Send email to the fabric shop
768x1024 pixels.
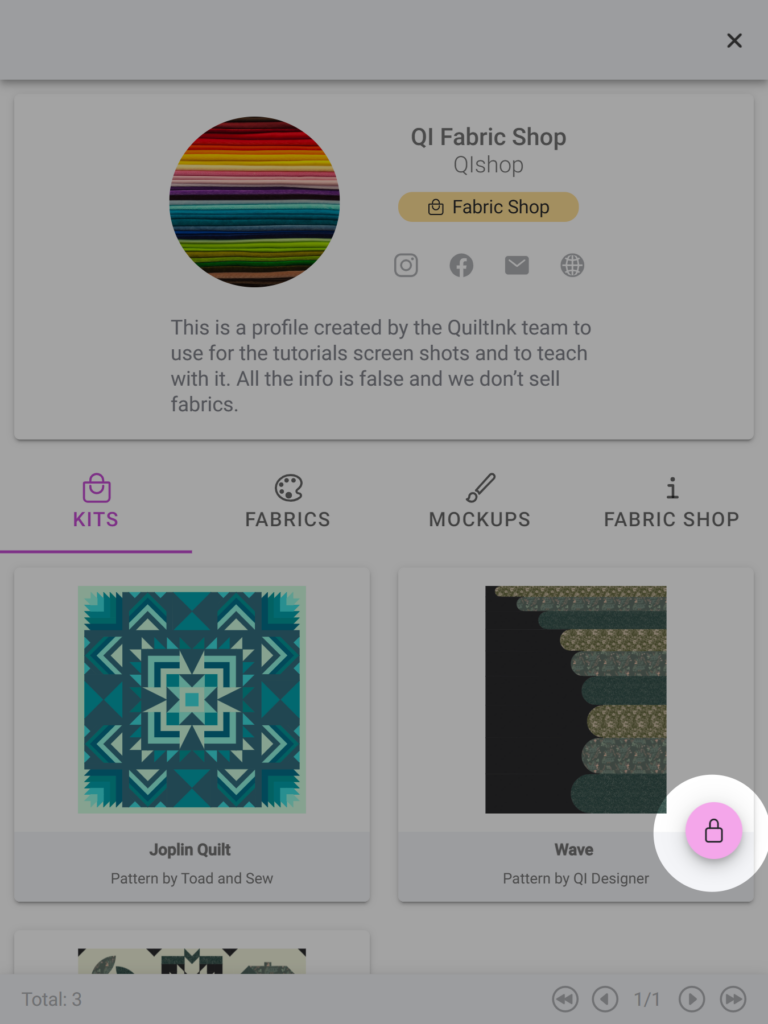point(517,265)
